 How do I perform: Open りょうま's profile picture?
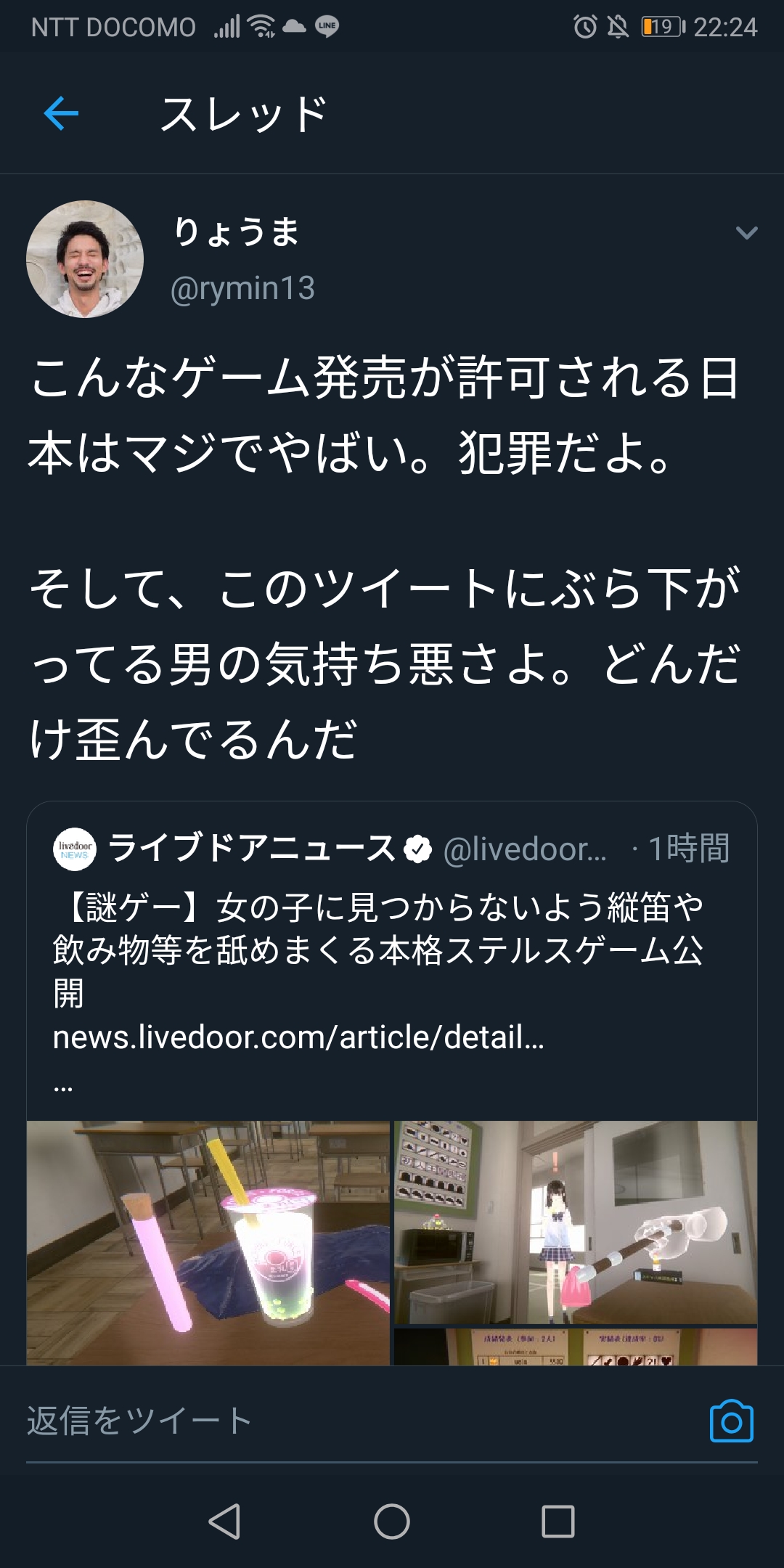[x=85, y=259]
